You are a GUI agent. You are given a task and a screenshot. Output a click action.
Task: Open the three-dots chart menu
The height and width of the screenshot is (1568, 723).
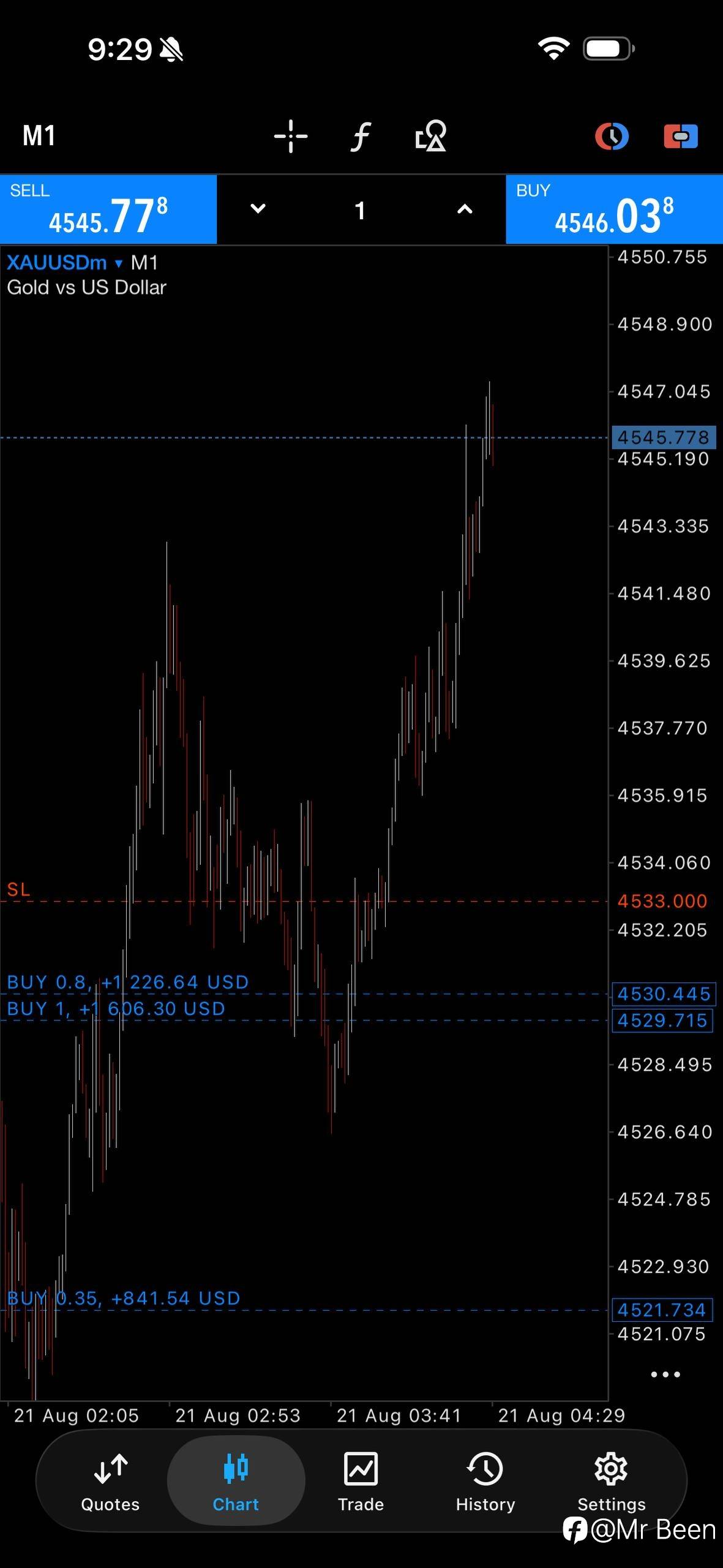coord(665,1374)
